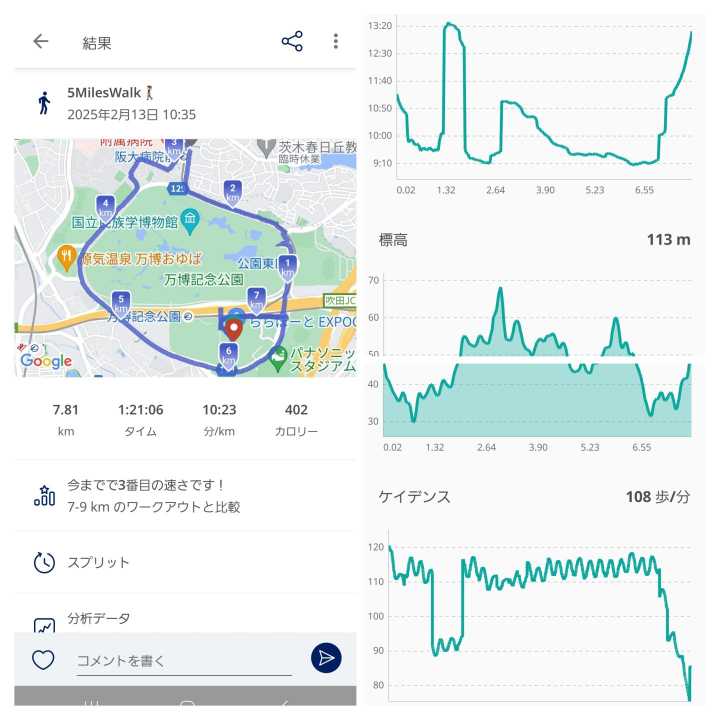Go back from the 結果 screen
Image resolution: width=720 pixels, height=720 pixels.
41,41
